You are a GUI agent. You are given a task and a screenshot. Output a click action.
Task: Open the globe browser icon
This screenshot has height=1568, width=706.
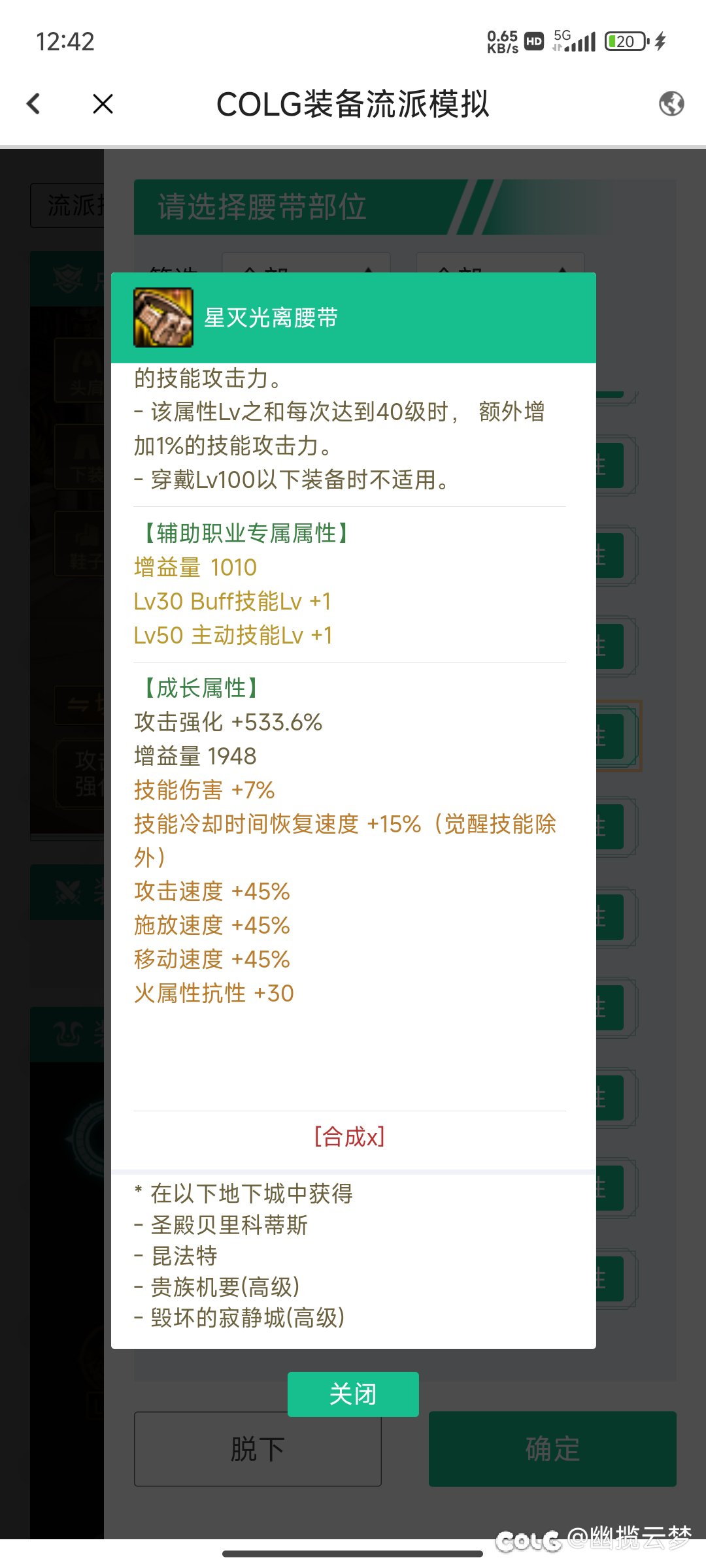671,103
